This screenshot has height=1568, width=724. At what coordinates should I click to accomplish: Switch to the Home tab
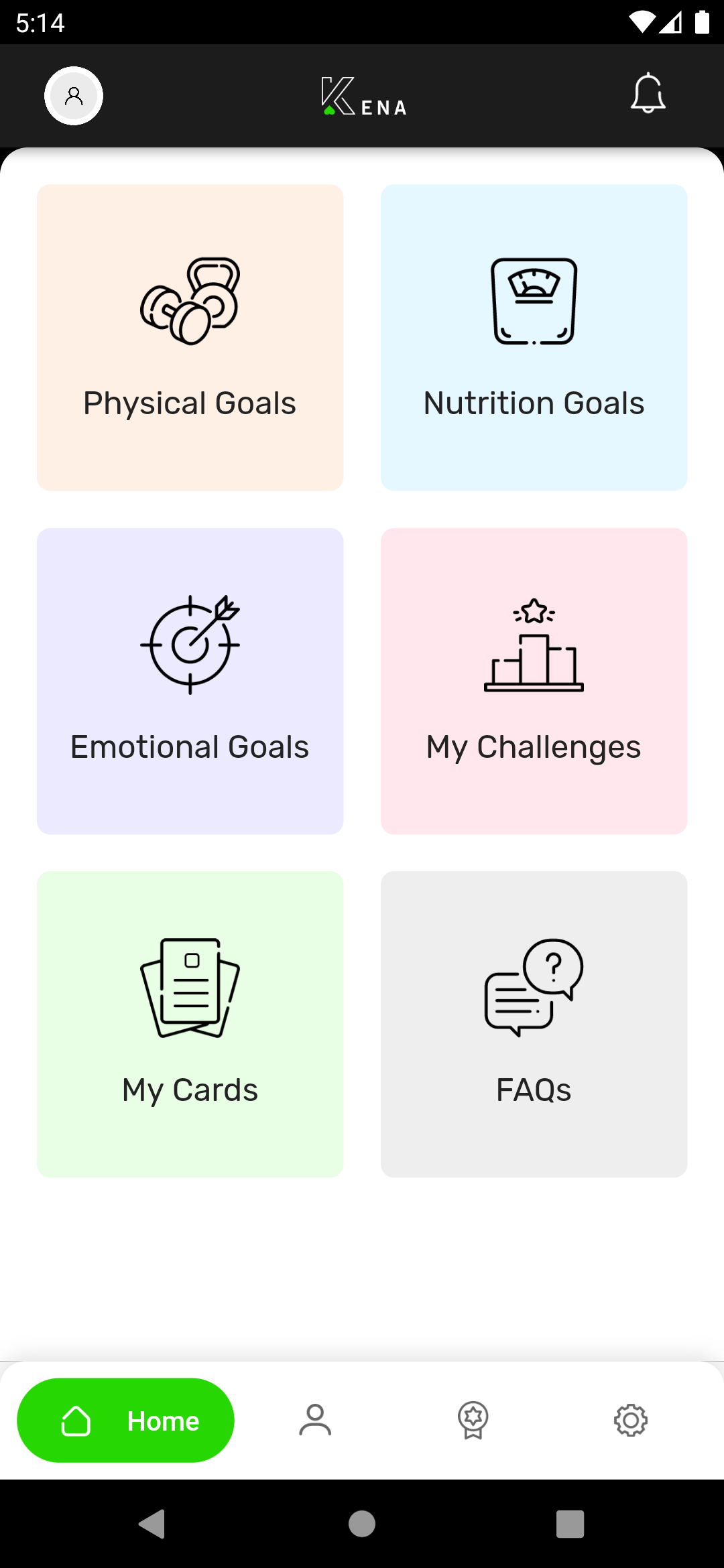point(126,1420)
